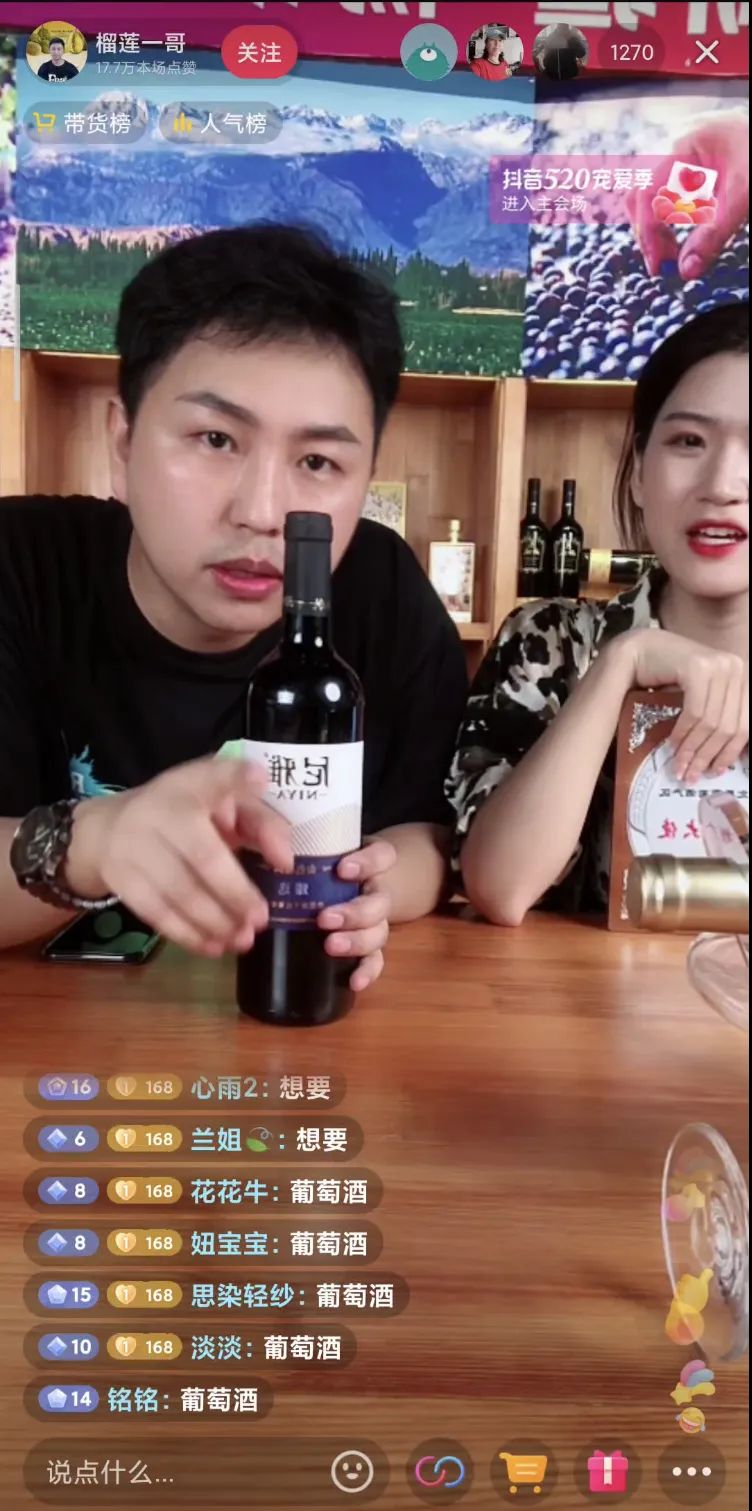Open the 1270 viewer list
The height and width of the screenshot is (1511, 752).
[631, 52]
